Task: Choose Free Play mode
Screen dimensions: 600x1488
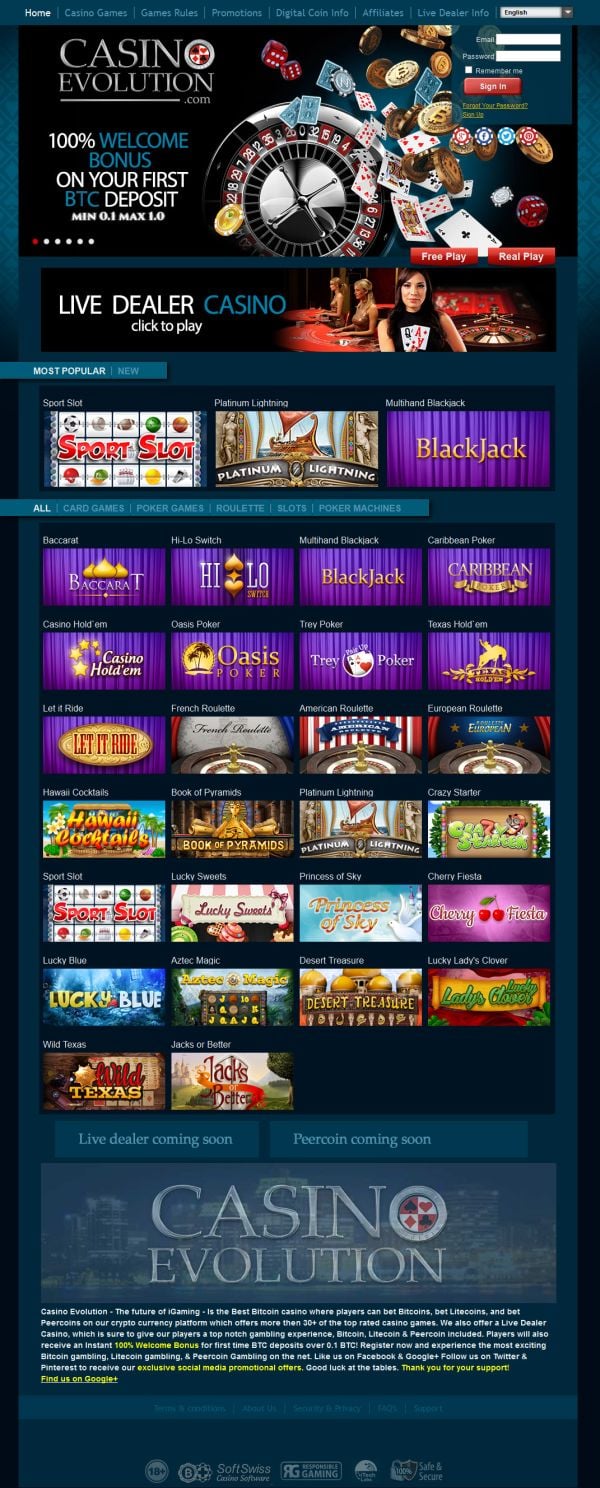Action: pos(444,257)
